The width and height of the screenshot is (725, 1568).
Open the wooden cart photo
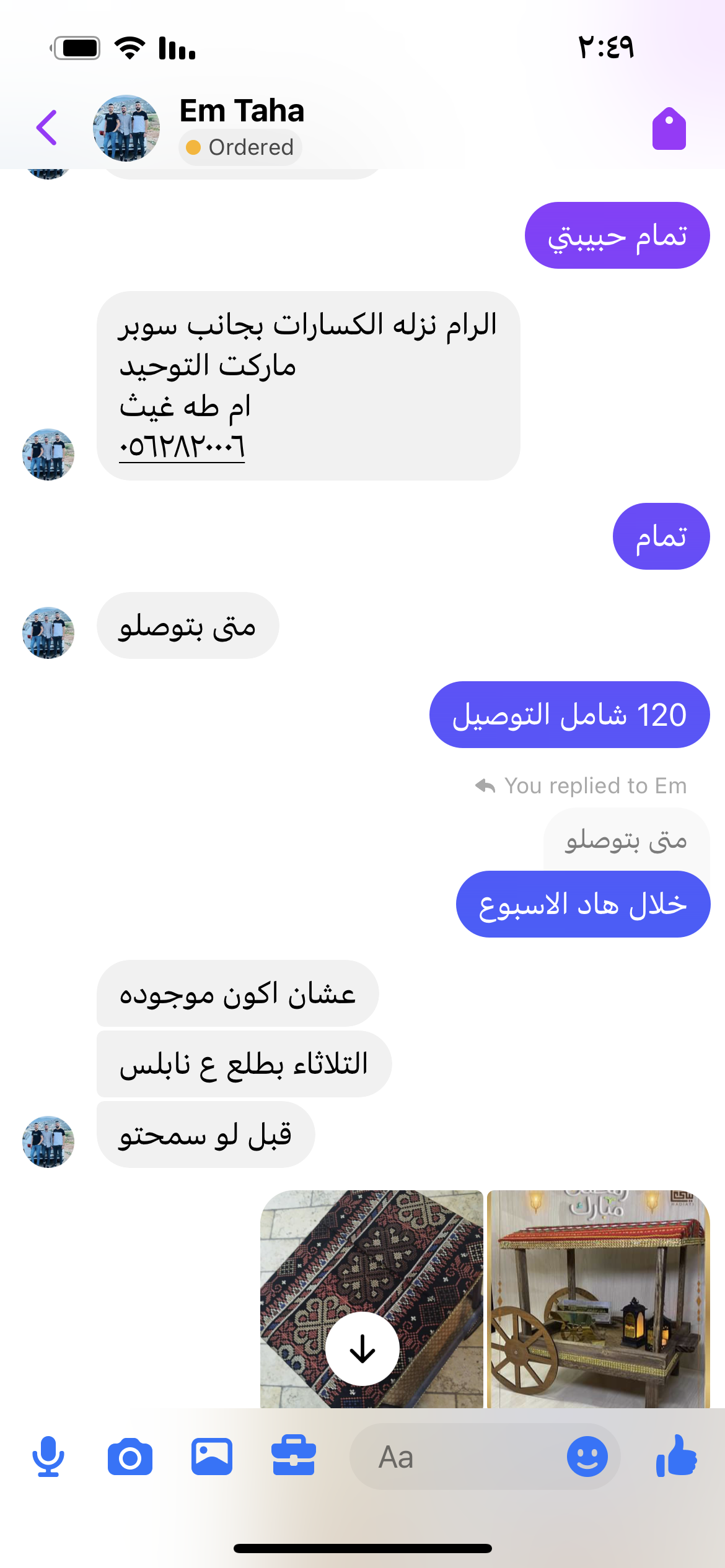[597, 1294]
